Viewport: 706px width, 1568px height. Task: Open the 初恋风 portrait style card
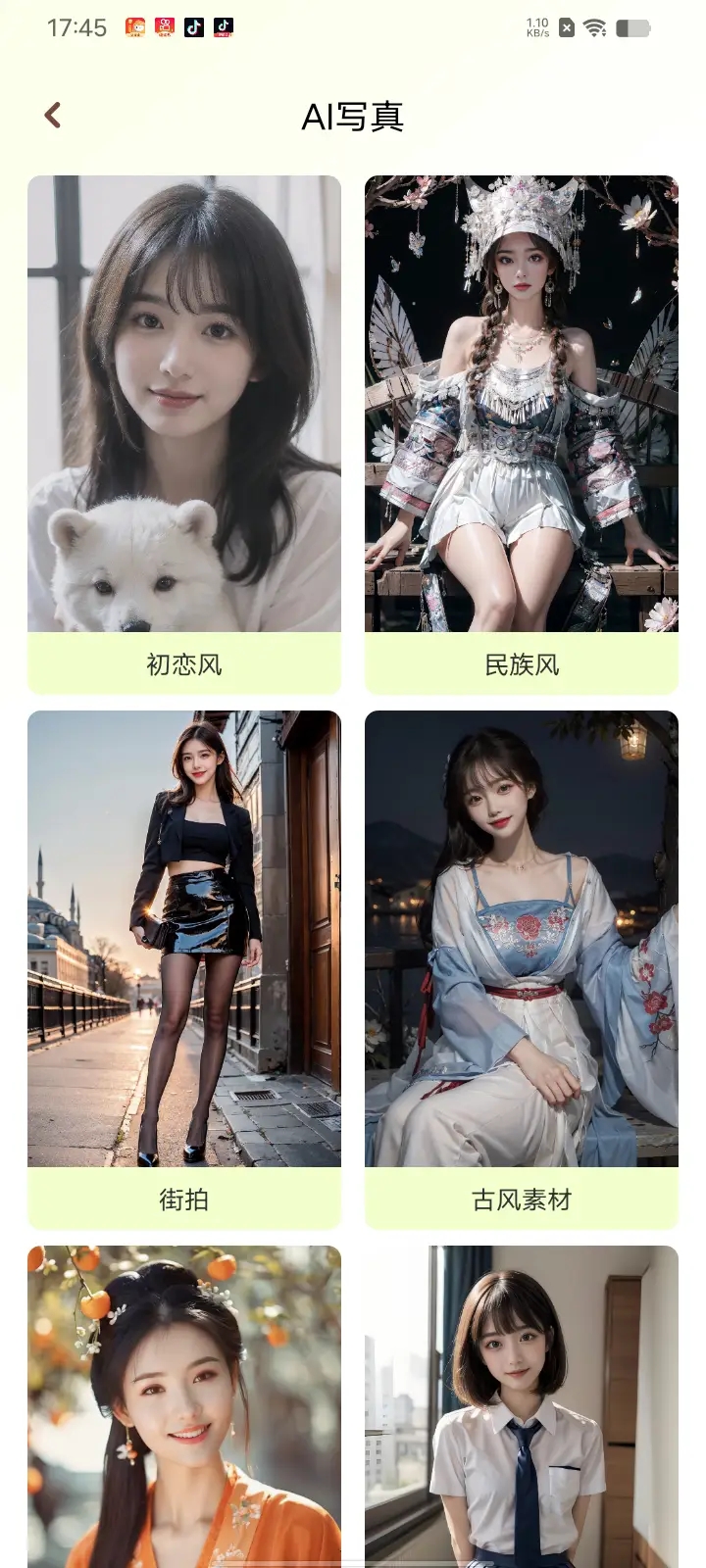184,434
